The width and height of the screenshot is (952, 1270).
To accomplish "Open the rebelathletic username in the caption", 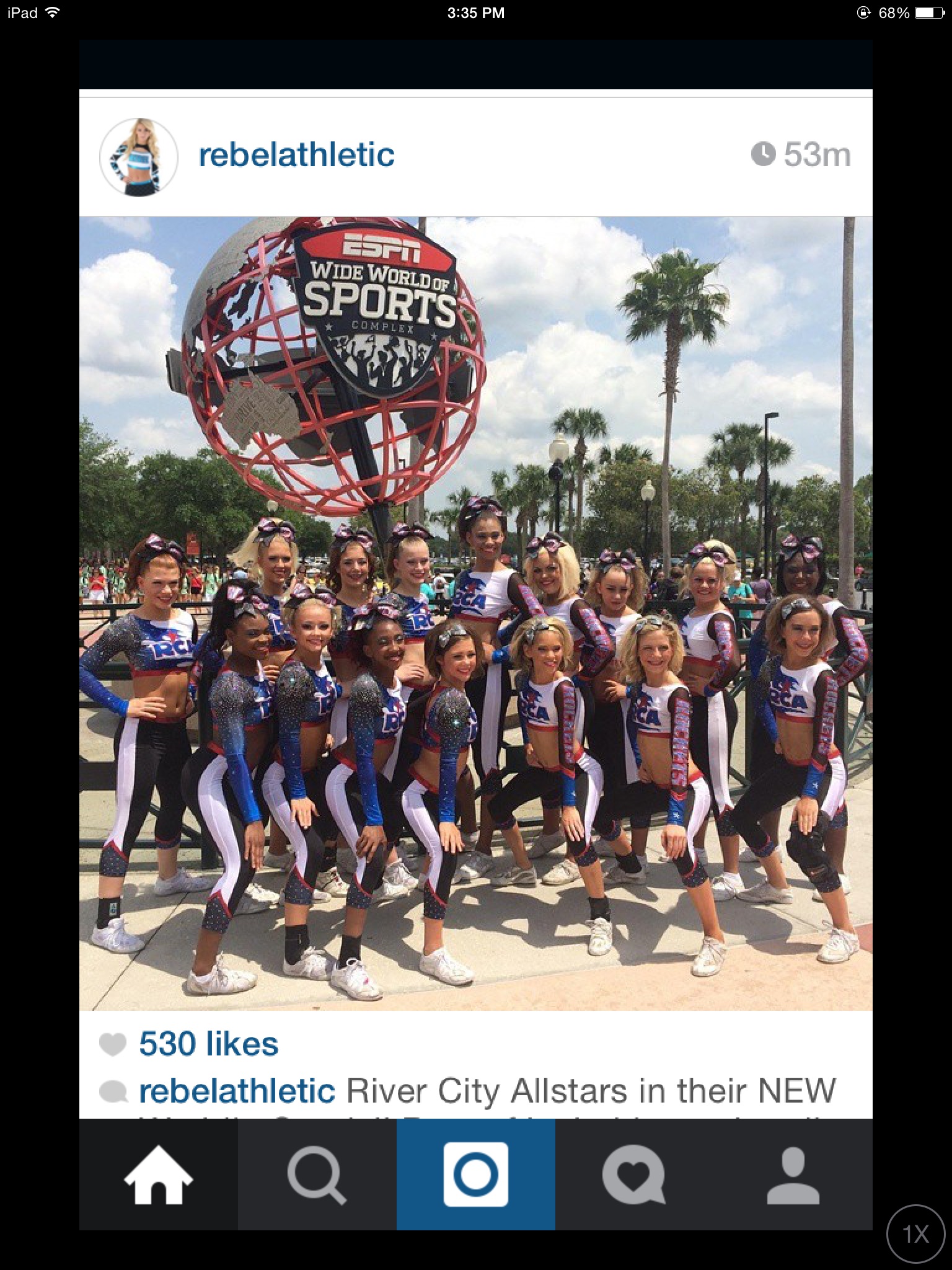I will [x=237, y=1091].
